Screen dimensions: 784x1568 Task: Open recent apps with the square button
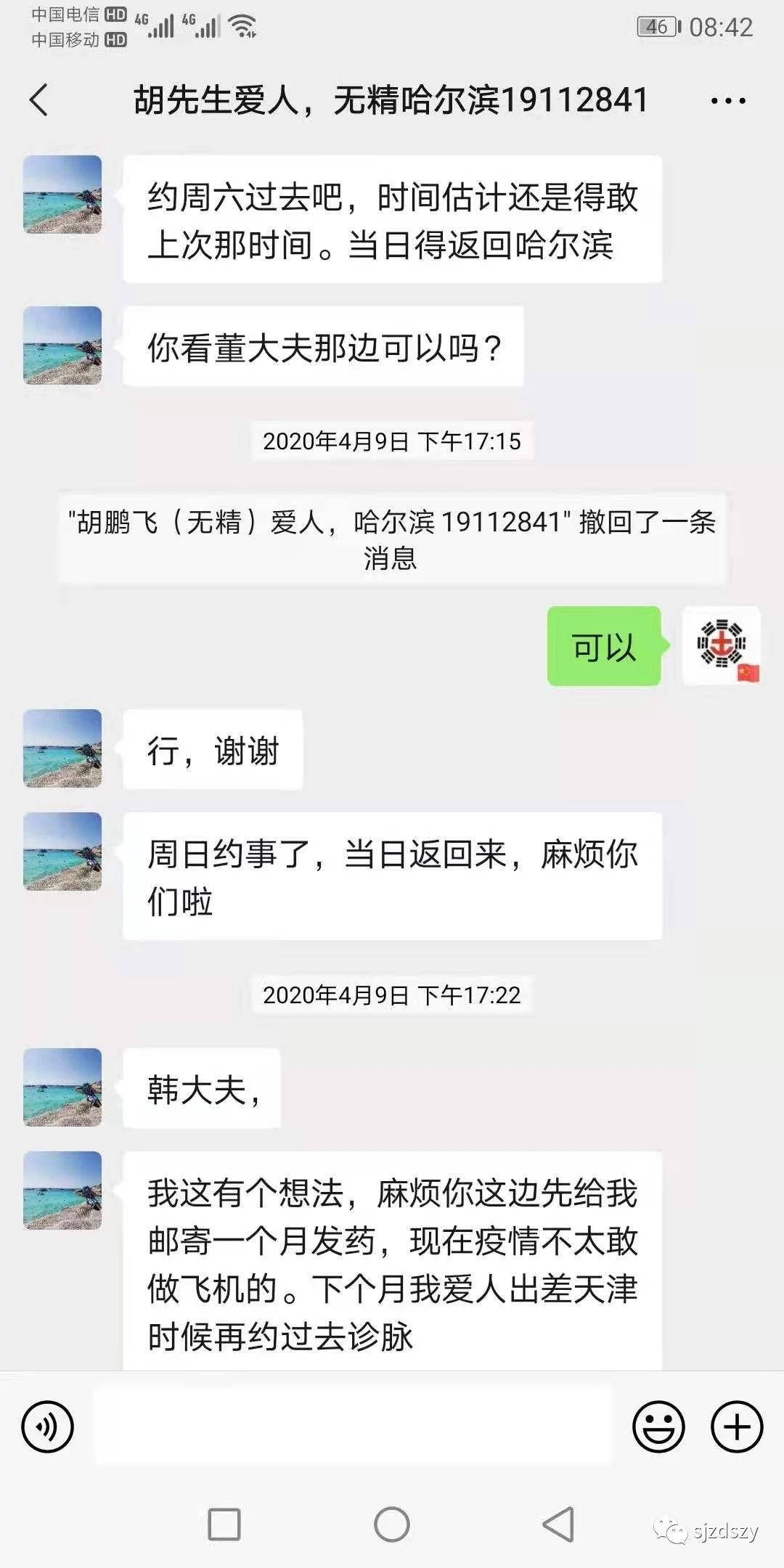[x=224, y=1524]
